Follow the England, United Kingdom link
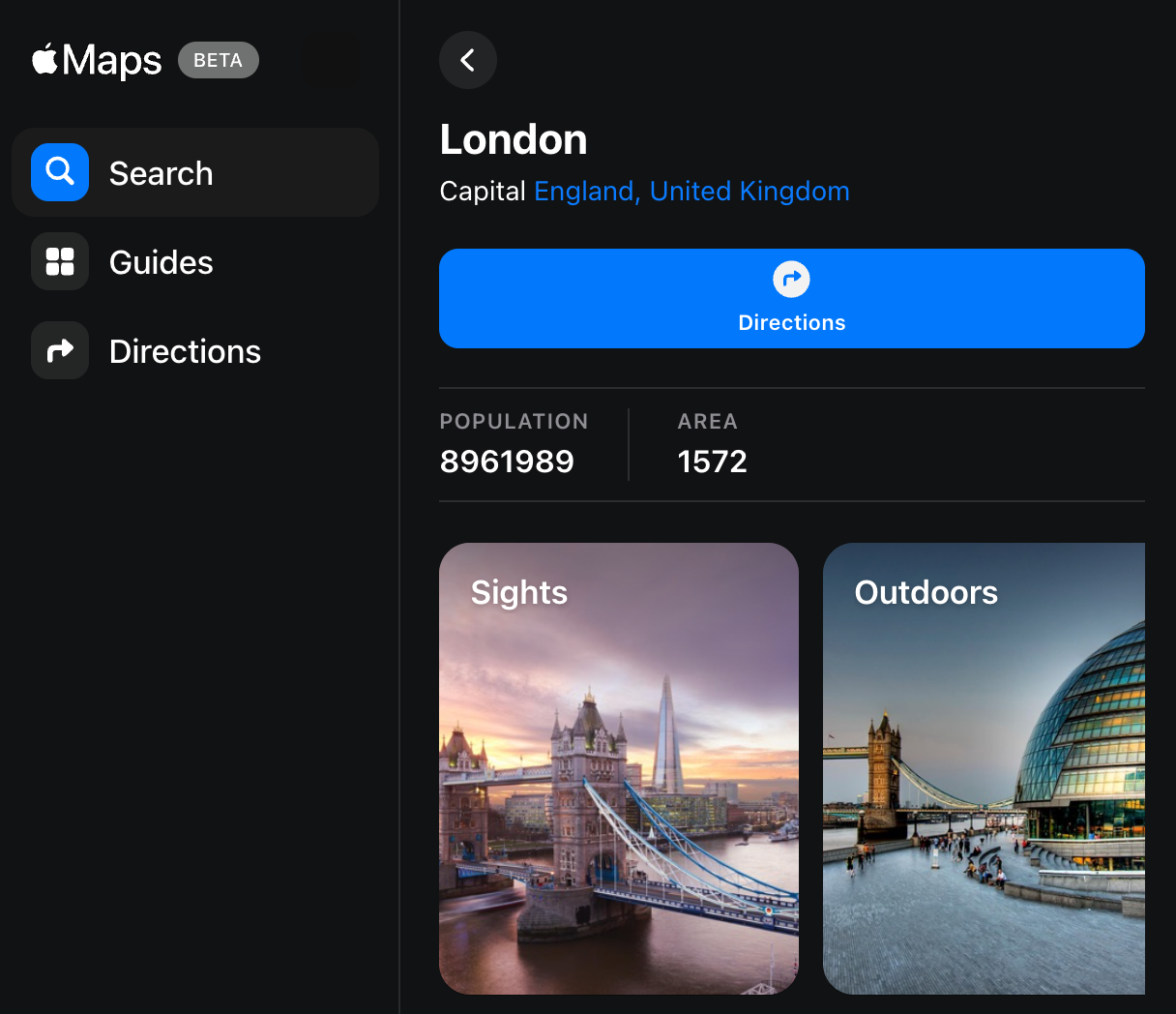1176x1014 pixels. tap(691, 192)
